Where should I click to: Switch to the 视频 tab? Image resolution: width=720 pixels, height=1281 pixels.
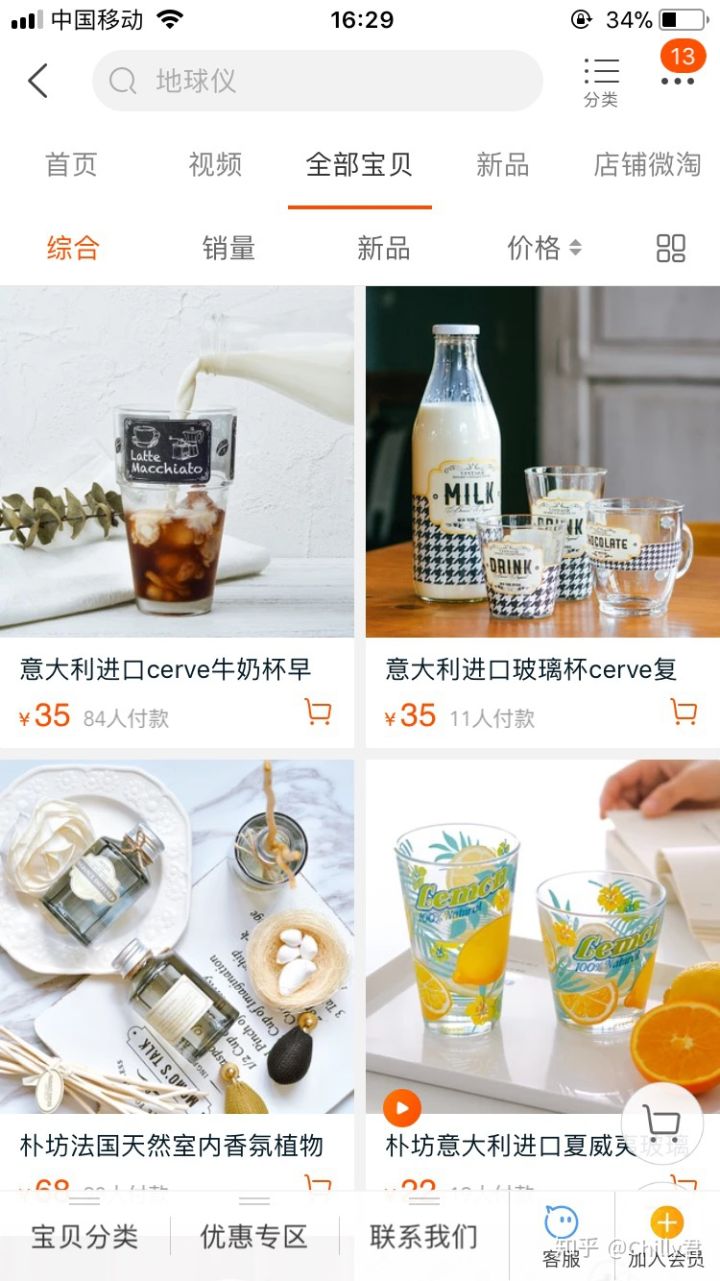tap(215, 165)
